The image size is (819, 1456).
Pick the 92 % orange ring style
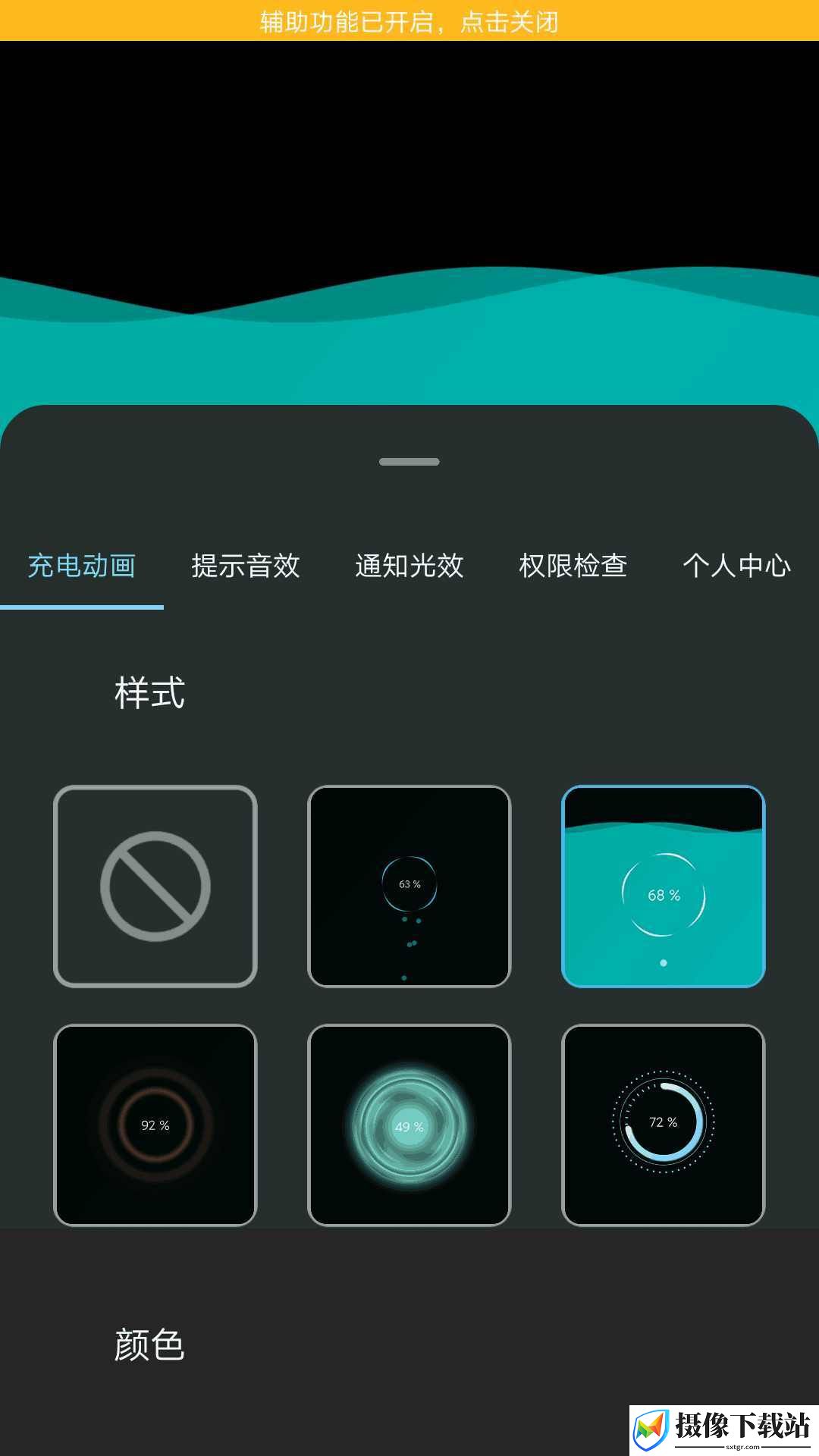[x=155, y=1125]
